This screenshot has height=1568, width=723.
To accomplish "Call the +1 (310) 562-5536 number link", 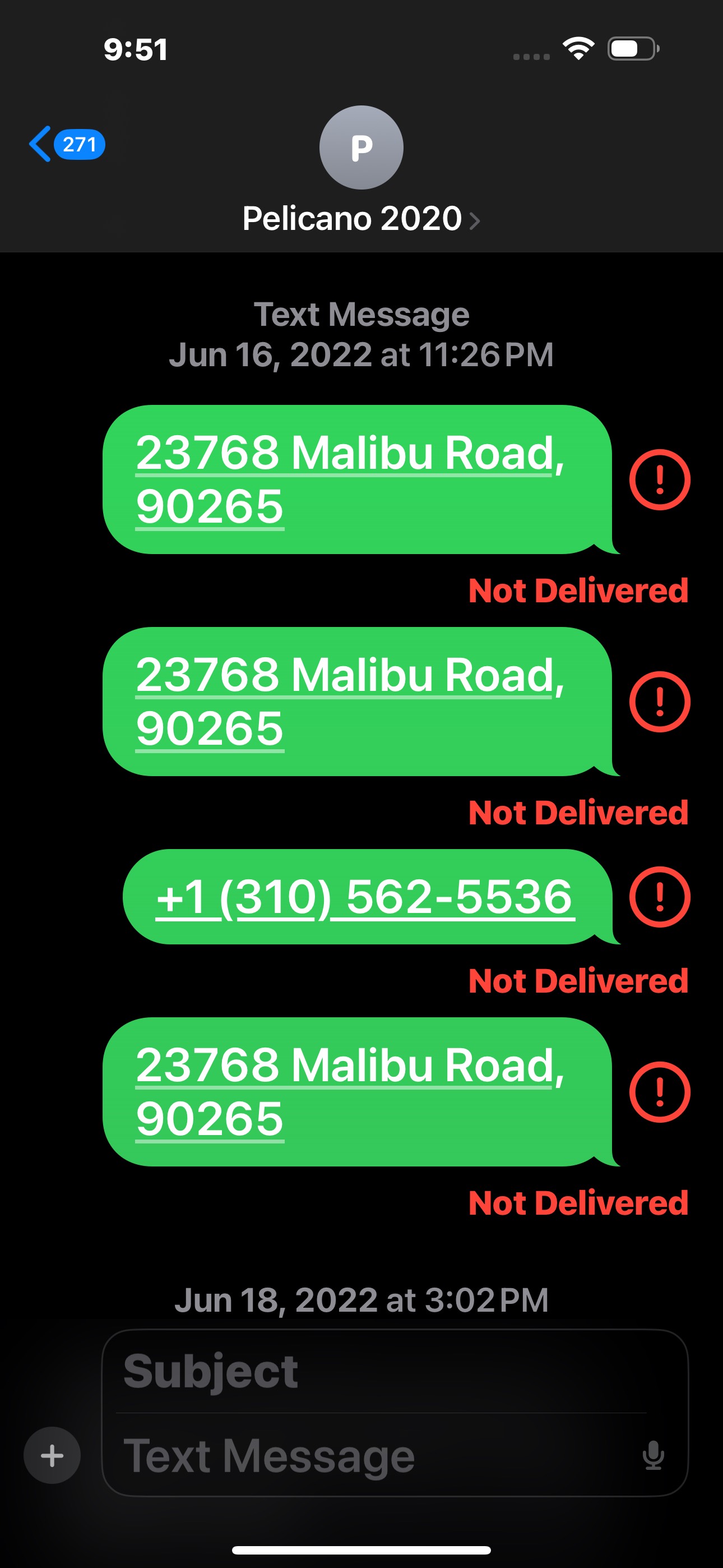I will point(364,897).
